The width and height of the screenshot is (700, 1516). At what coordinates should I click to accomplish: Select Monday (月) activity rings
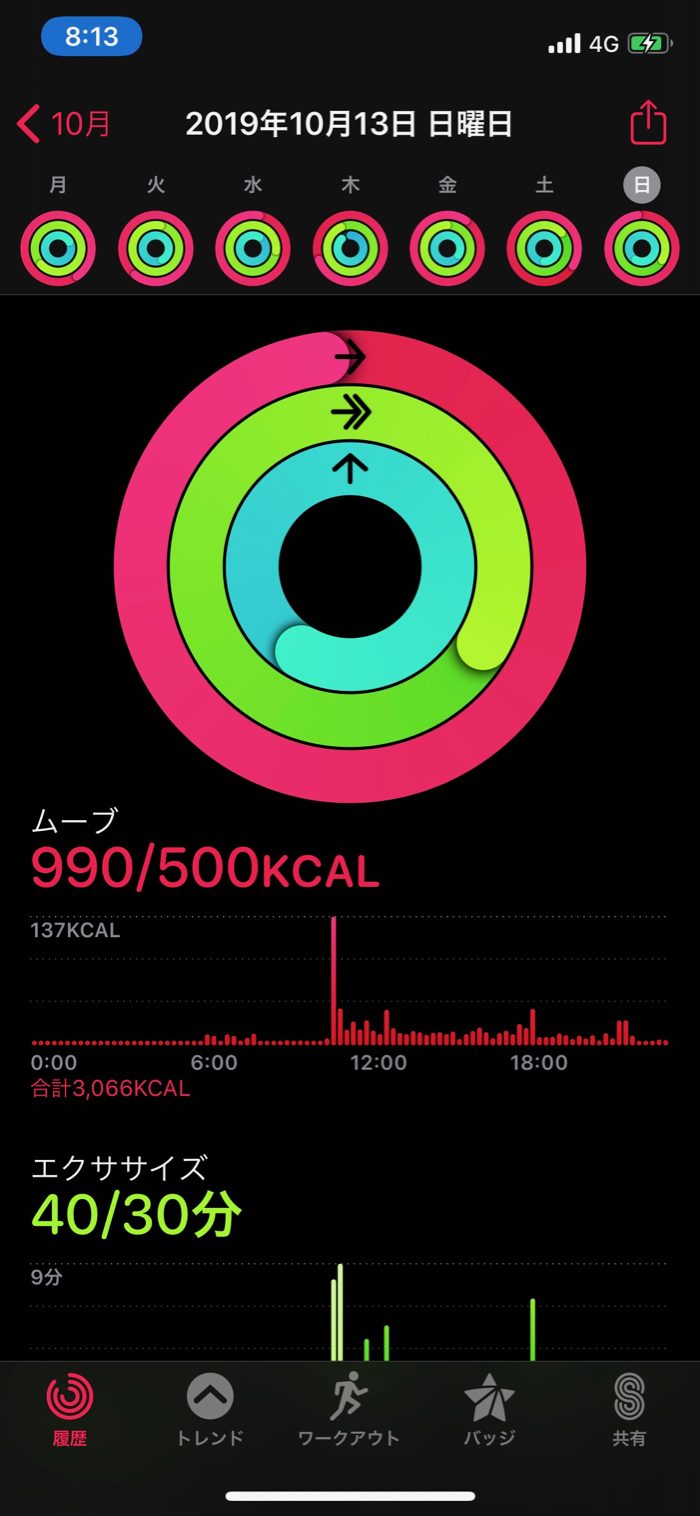[x=59, y=247]
